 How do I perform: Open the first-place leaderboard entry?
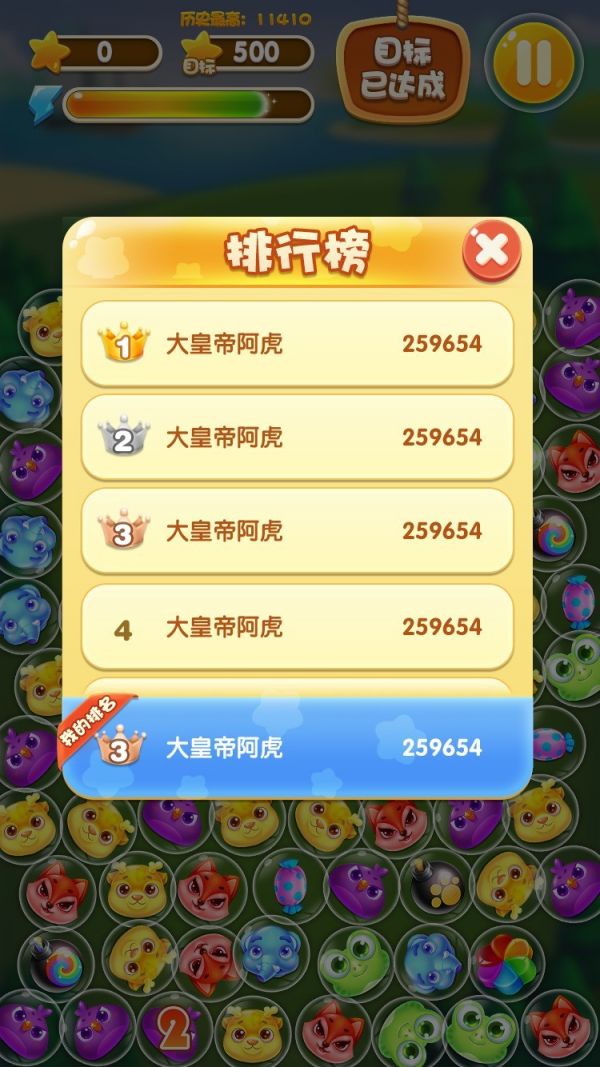pyautogui.click(x=297, y=344)
